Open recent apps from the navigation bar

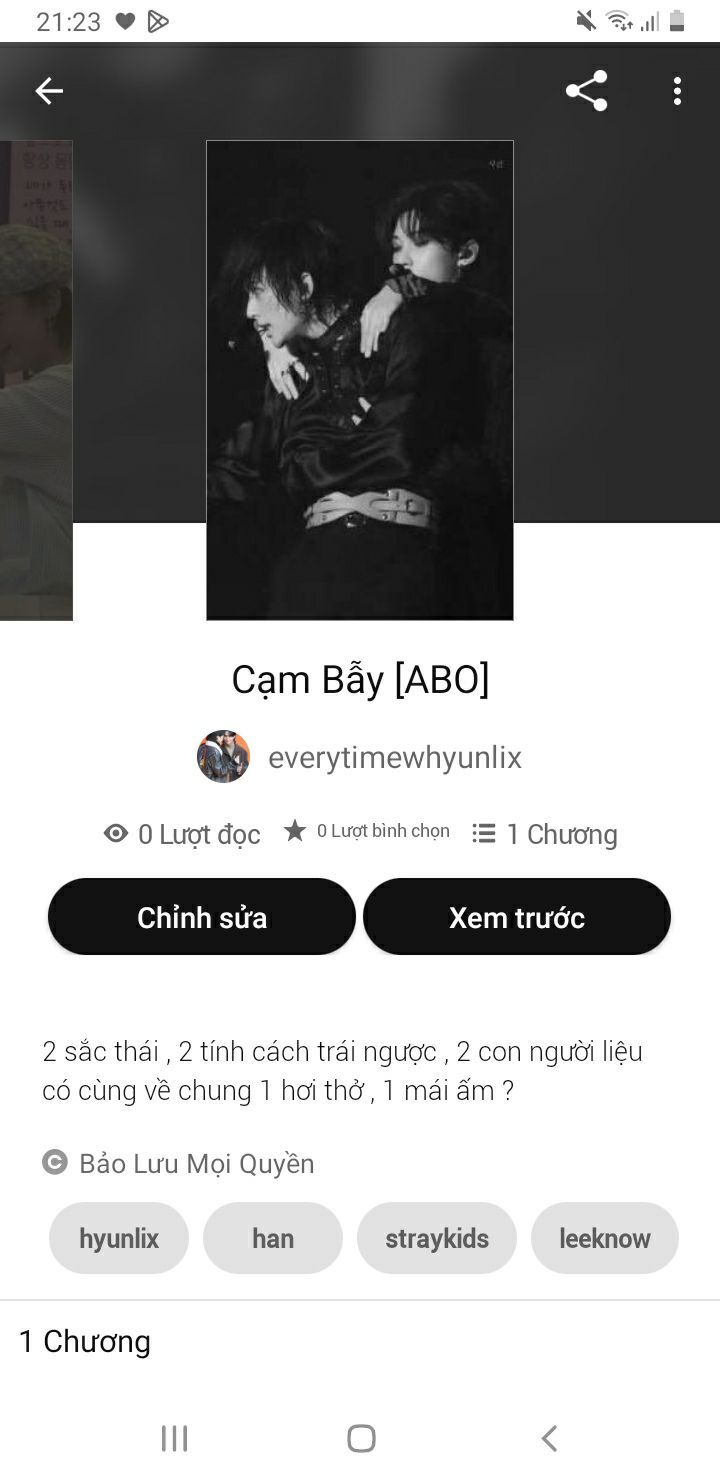(174, 1438)
